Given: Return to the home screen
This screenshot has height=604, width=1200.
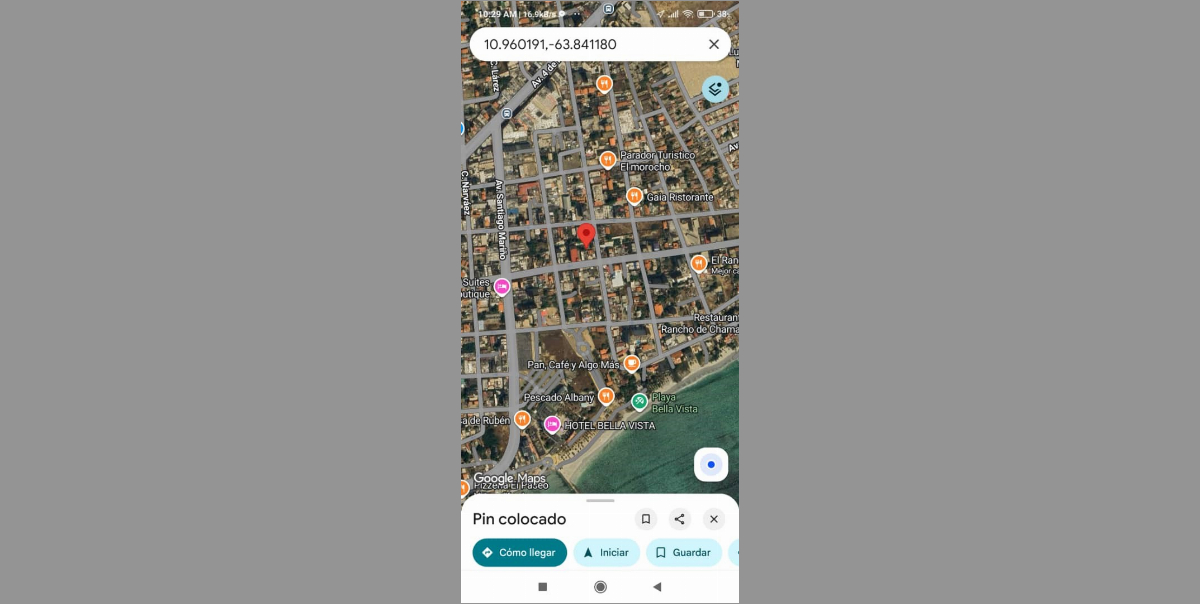Looking at the screenshot, I should coord(600,587).
